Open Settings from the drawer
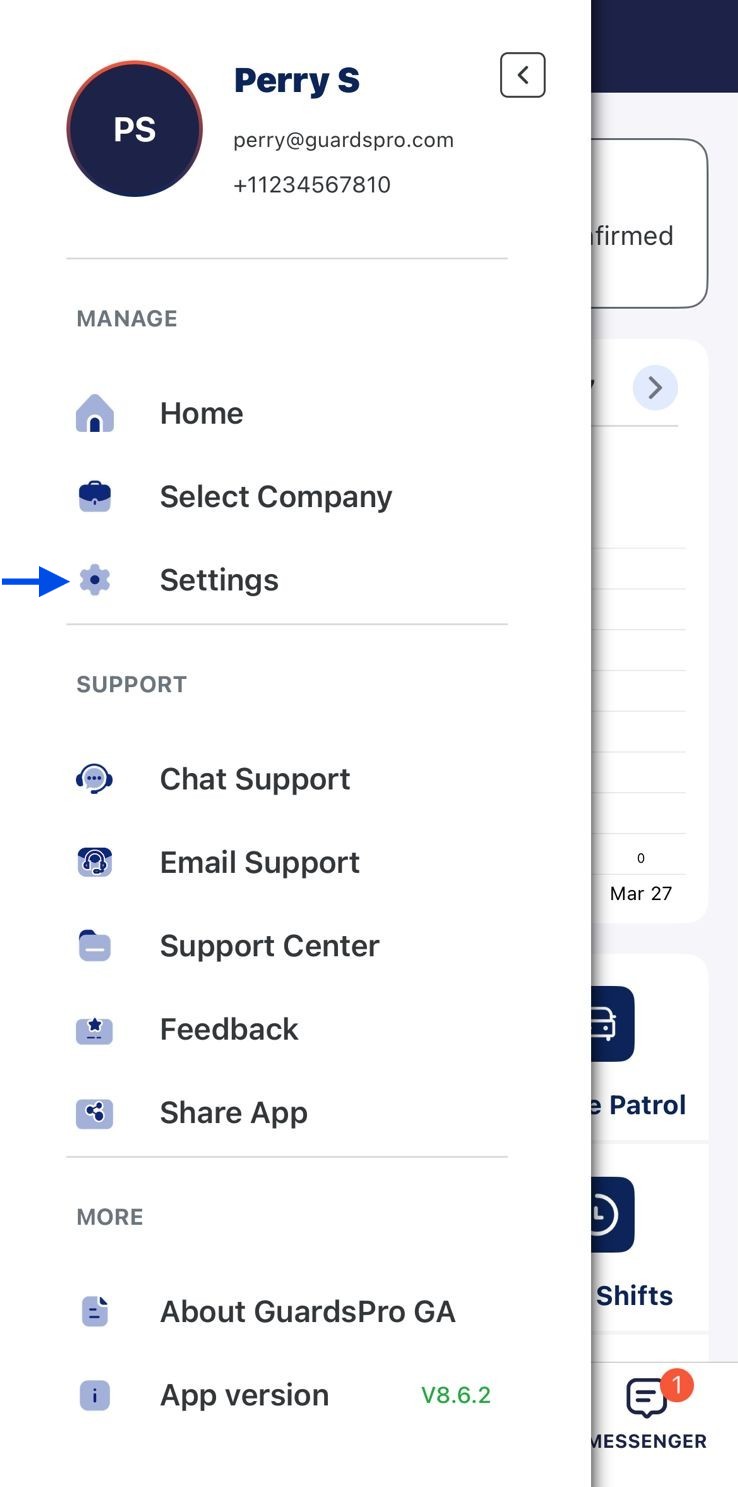This screenshot has width=738, height=1487. (287, 580)
